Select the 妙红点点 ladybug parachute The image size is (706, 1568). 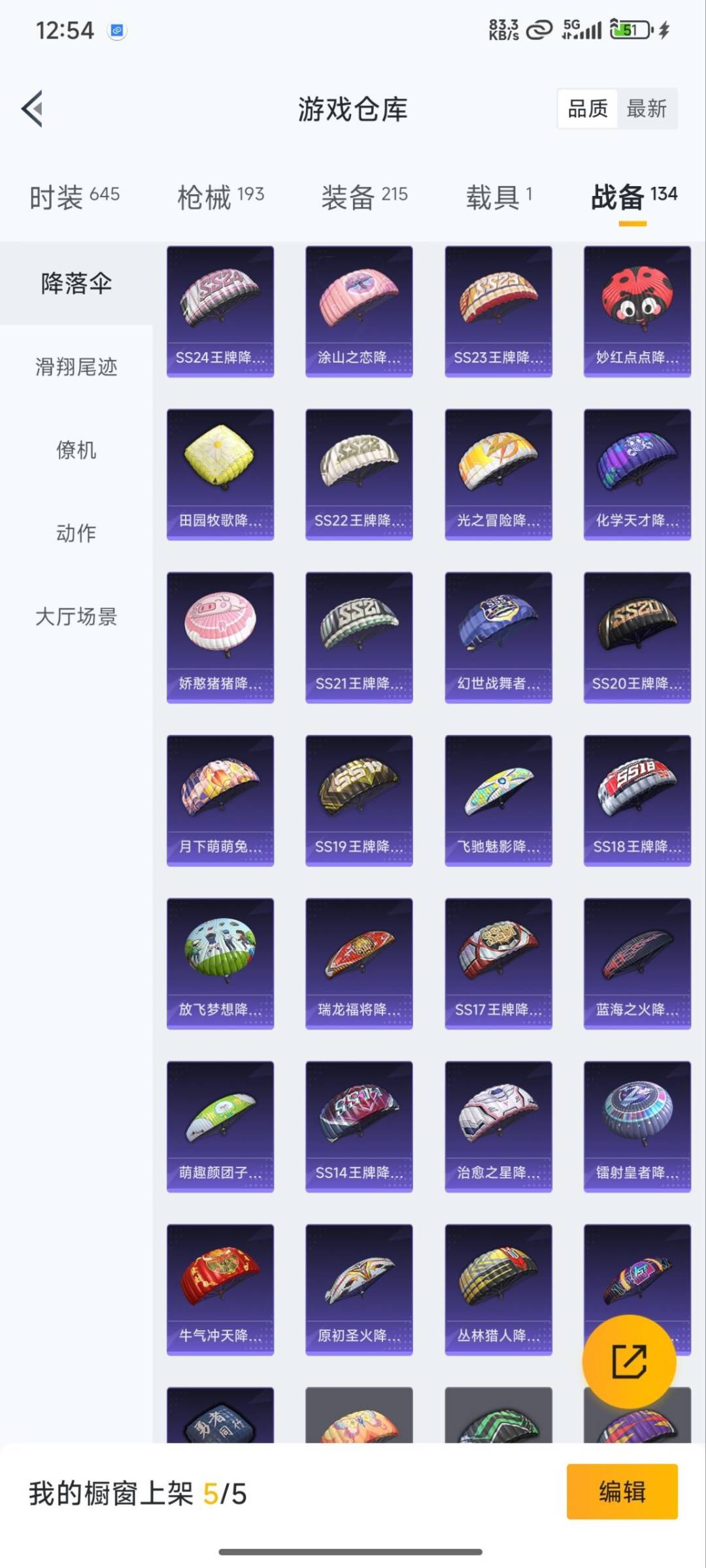click(x=637, y=311)
